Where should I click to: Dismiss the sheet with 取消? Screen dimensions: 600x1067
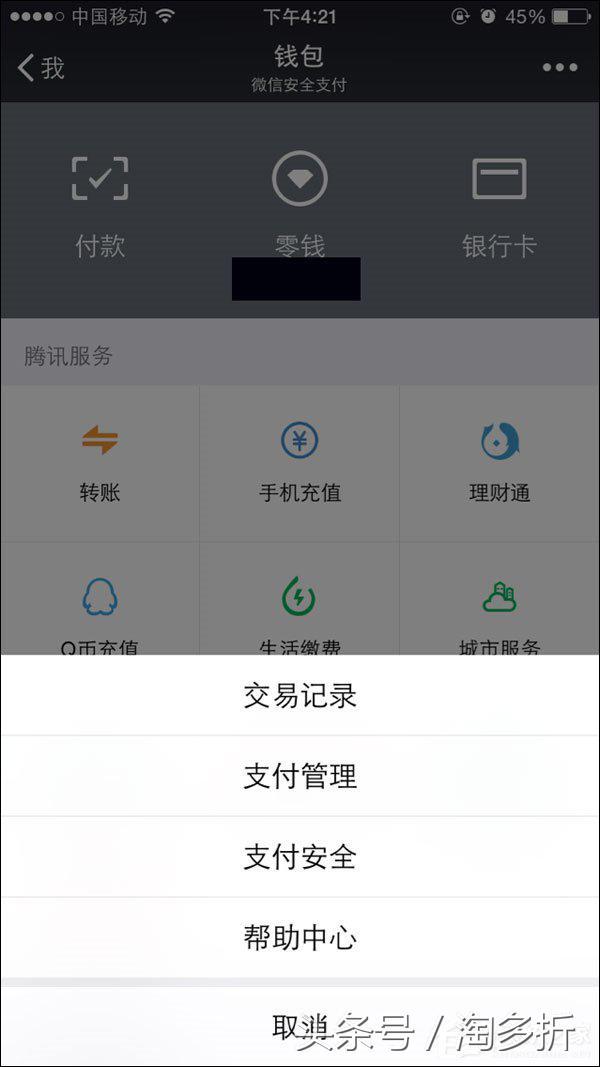point(300,1027)
